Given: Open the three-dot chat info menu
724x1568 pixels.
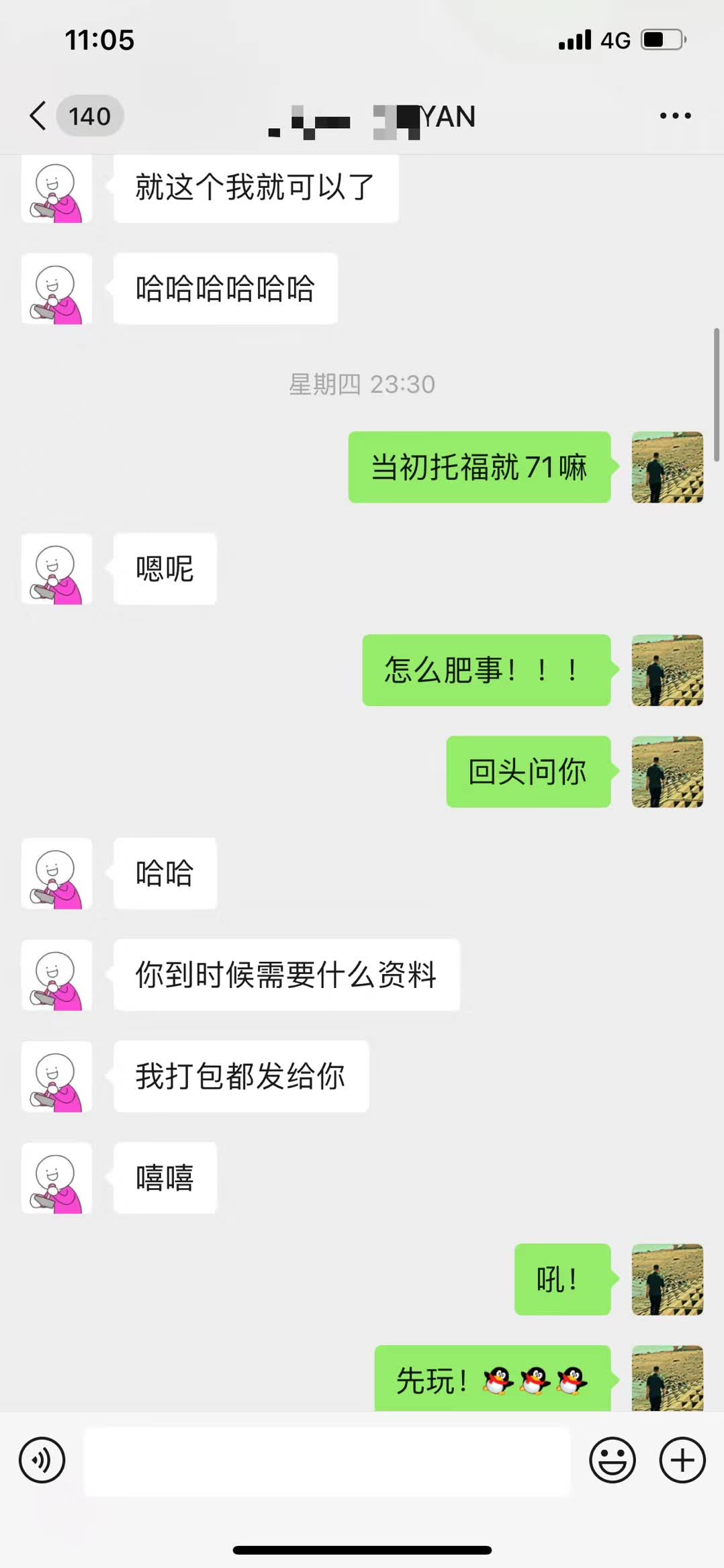Looking at the screenshot, I should [x=675, y=116].
